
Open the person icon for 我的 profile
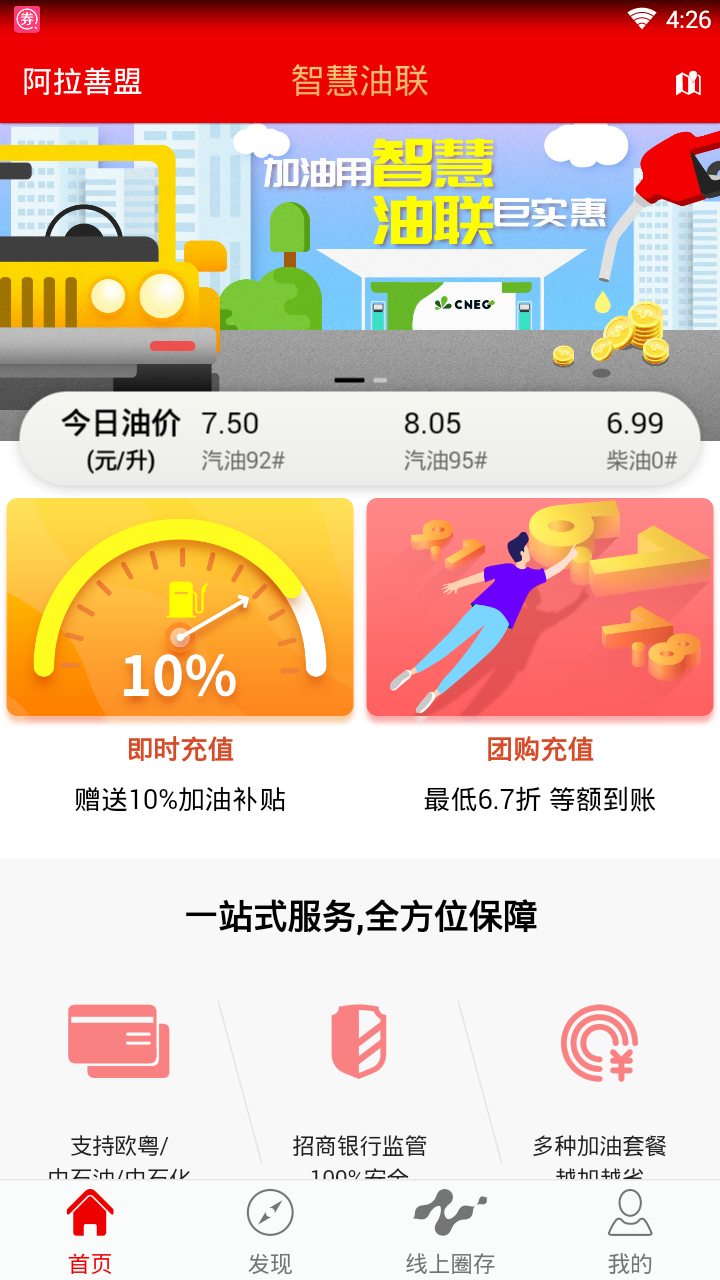[629, 1212]
